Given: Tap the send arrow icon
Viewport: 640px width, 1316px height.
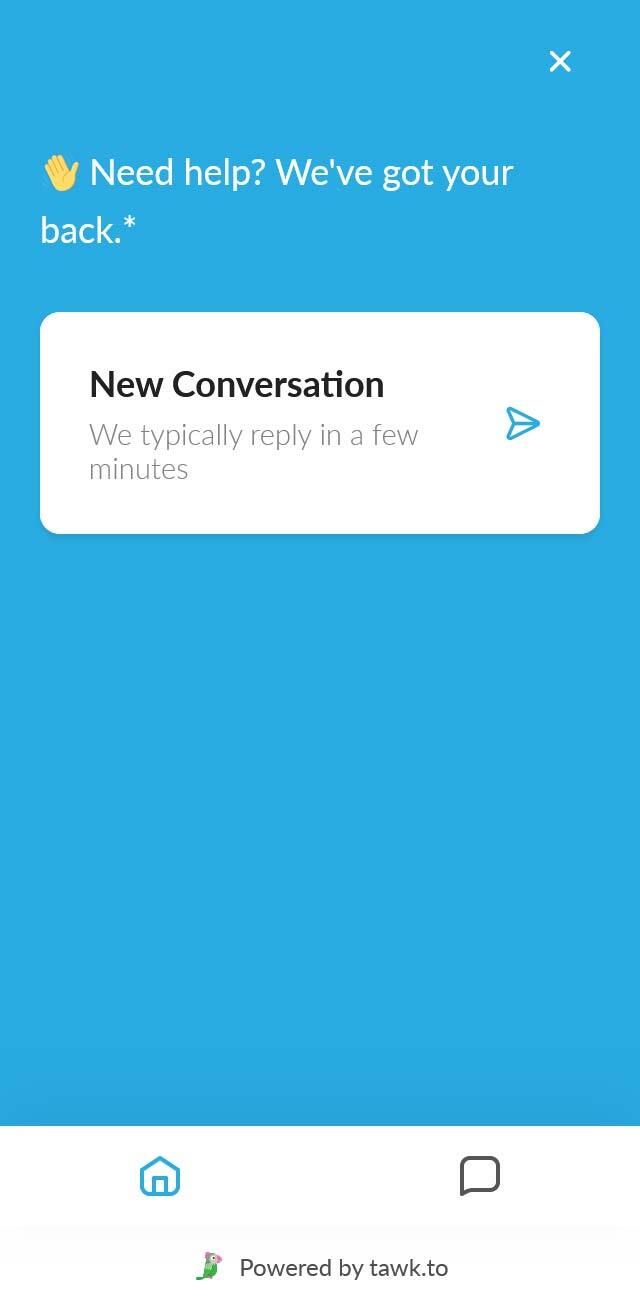Looking at the screenshot, I should click(x=522, y=423).
